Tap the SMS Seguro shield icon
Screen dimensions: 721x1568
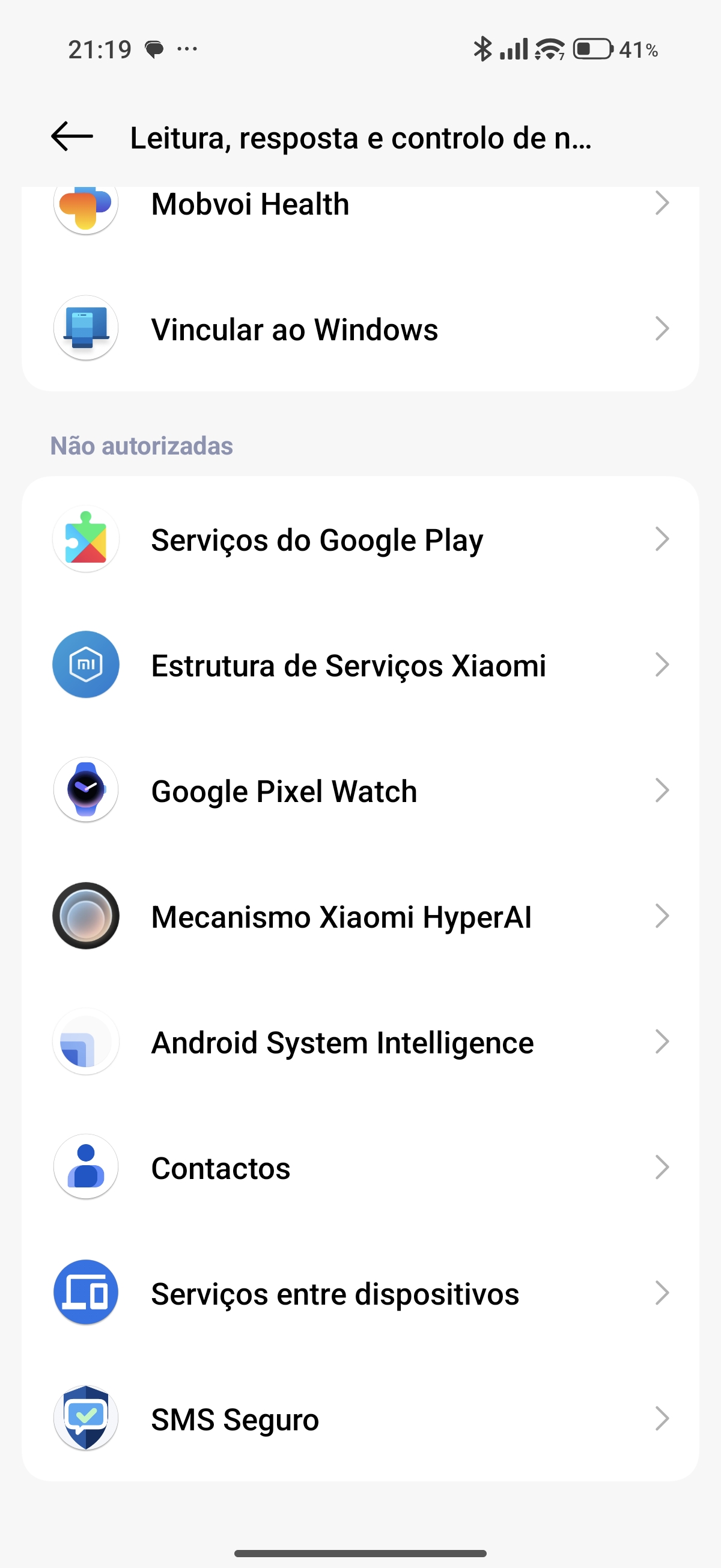[x=85, y=1419]
